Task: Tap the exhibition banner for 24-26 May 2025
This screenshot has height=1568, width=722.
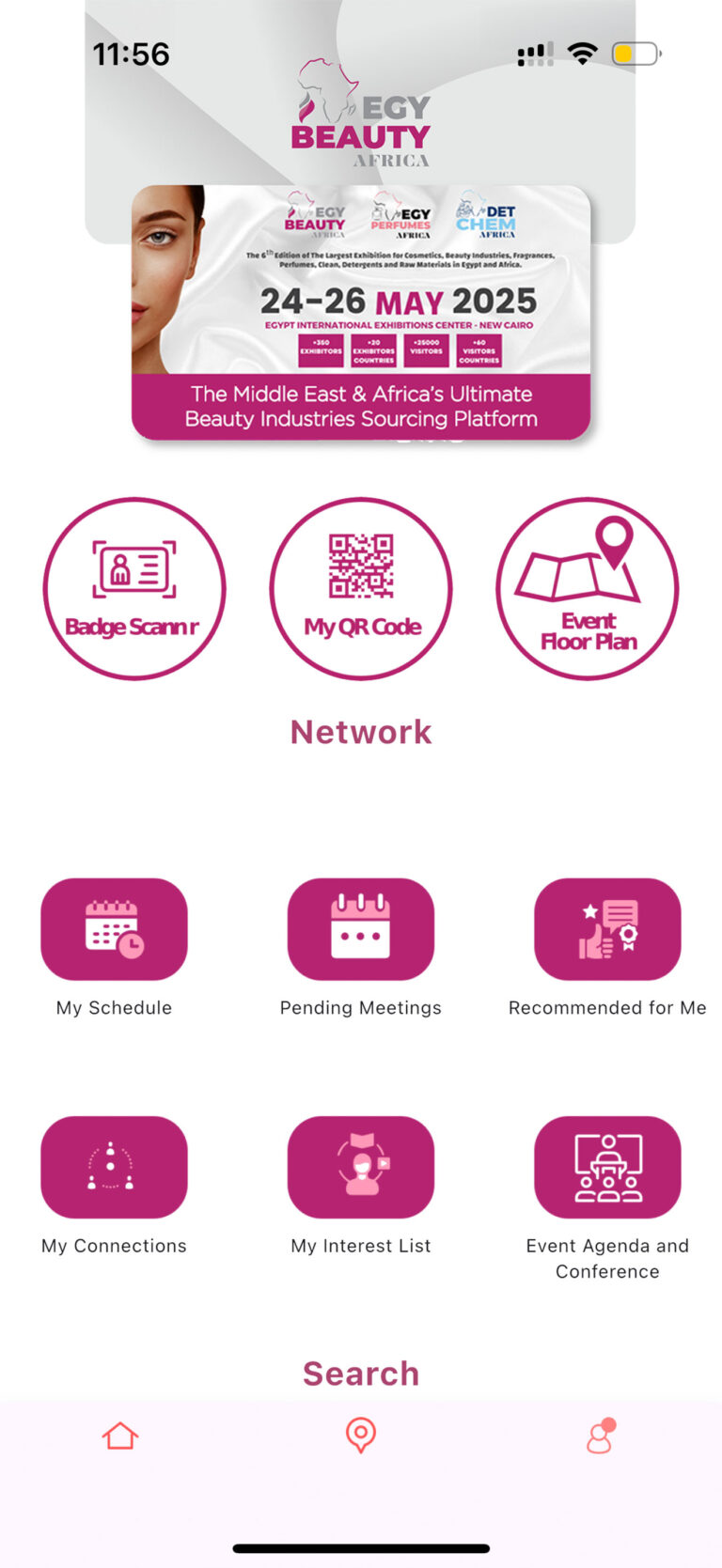Action: tap(361, 312)
